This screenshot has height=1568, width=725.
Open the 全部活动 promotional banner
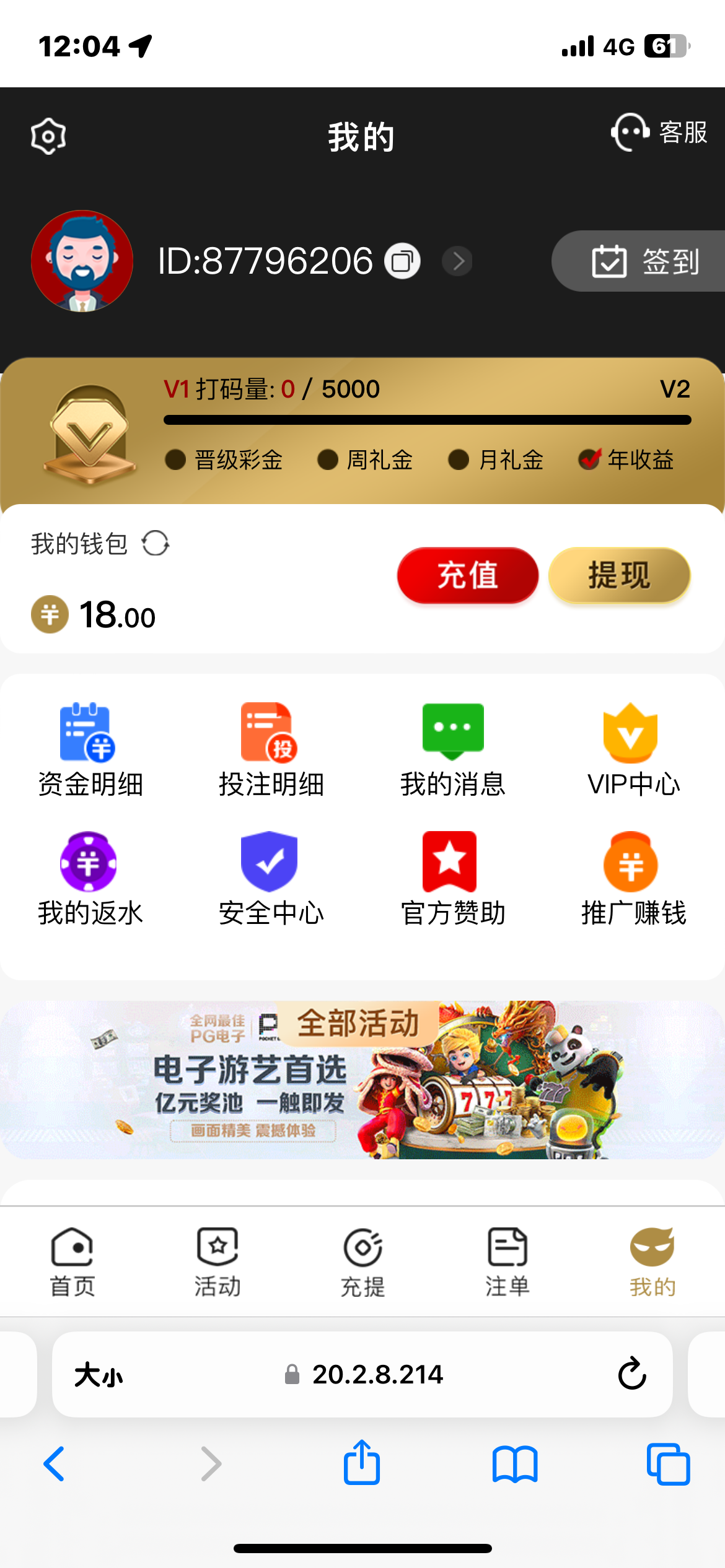[x=362, y=1079]
